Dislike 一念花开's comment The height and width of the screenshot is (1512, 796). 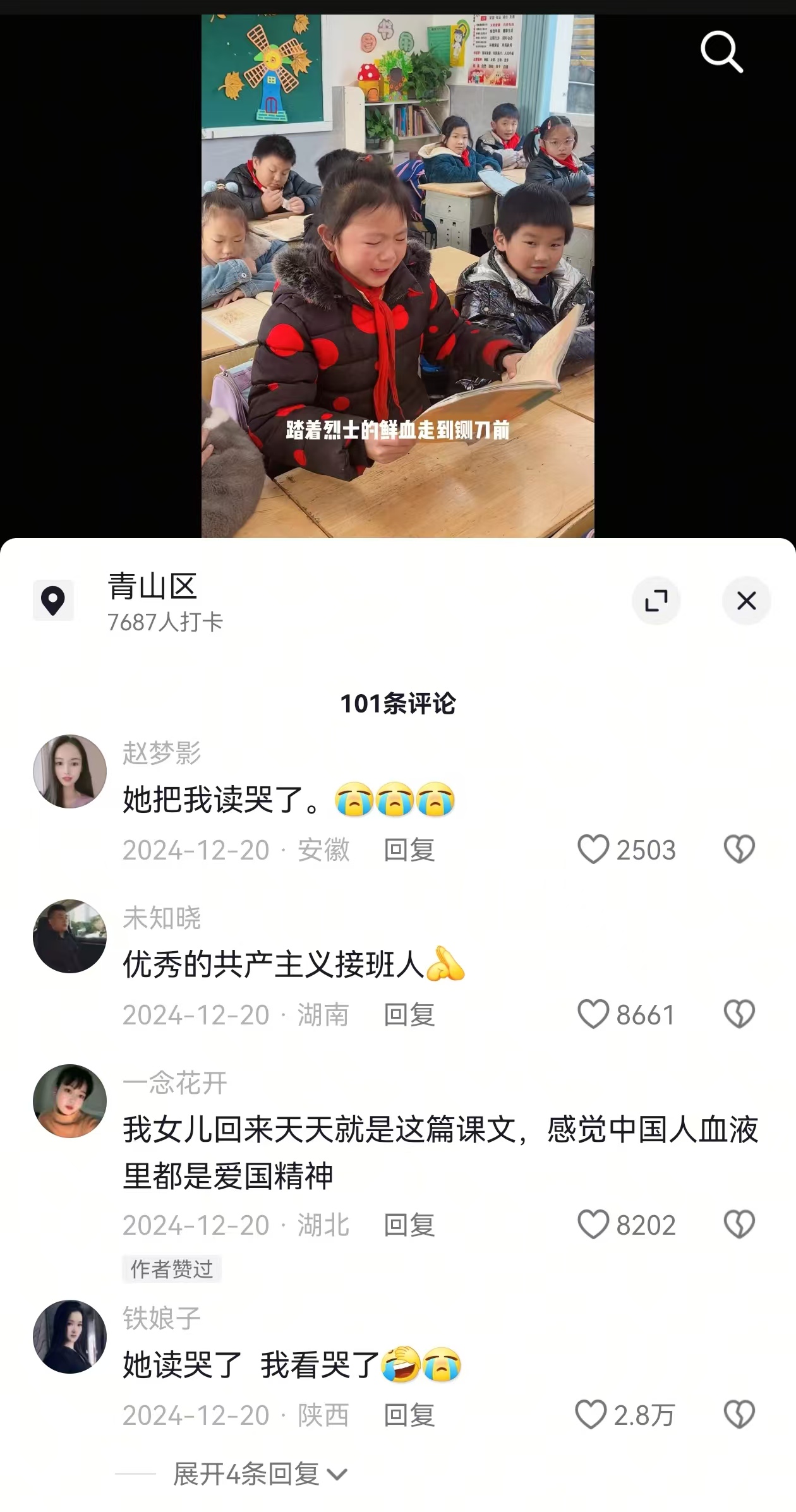click(x=739, y=1225)
